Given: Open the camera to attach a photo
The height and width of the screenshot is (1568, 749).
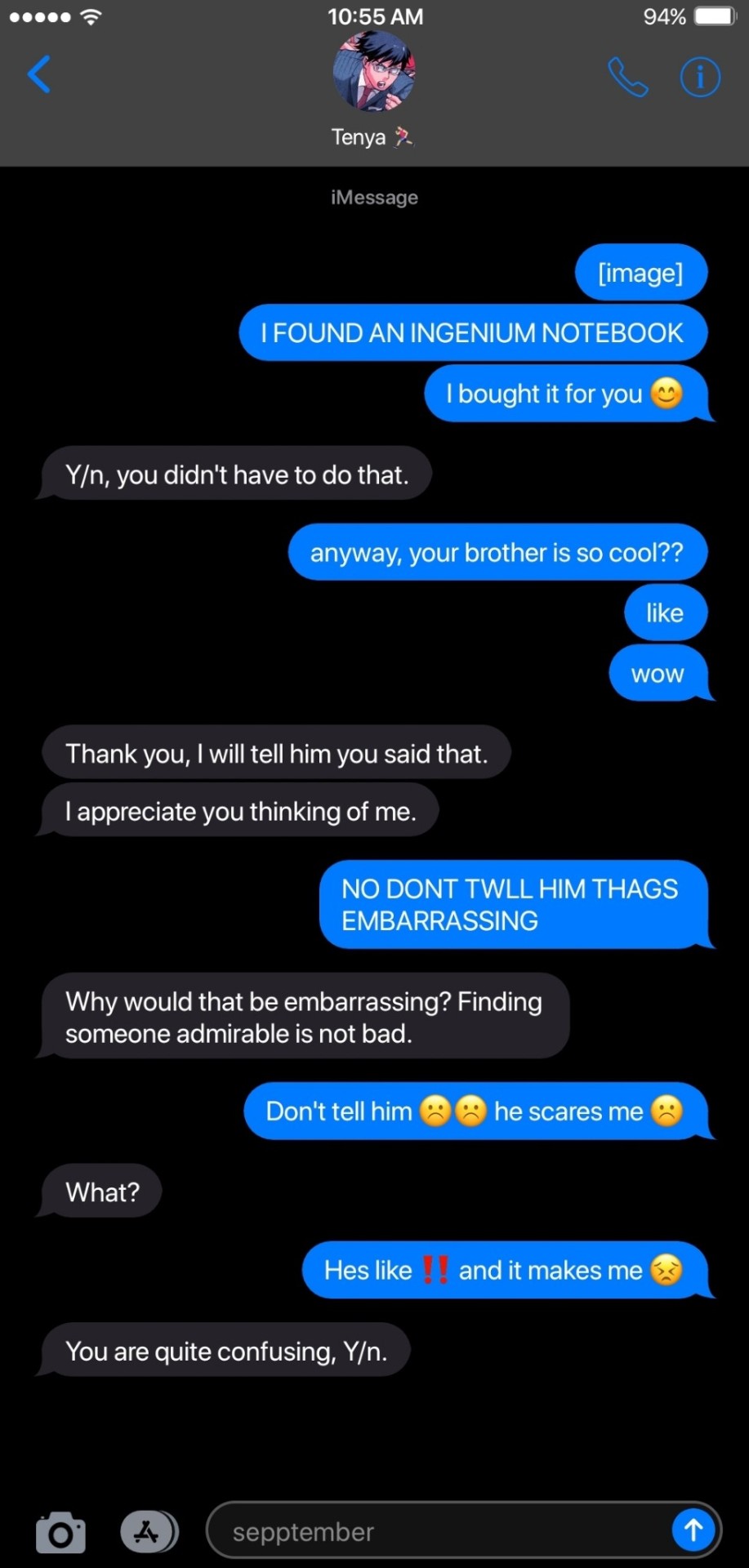Looking at the screenshot, I should coord(60,1532).
